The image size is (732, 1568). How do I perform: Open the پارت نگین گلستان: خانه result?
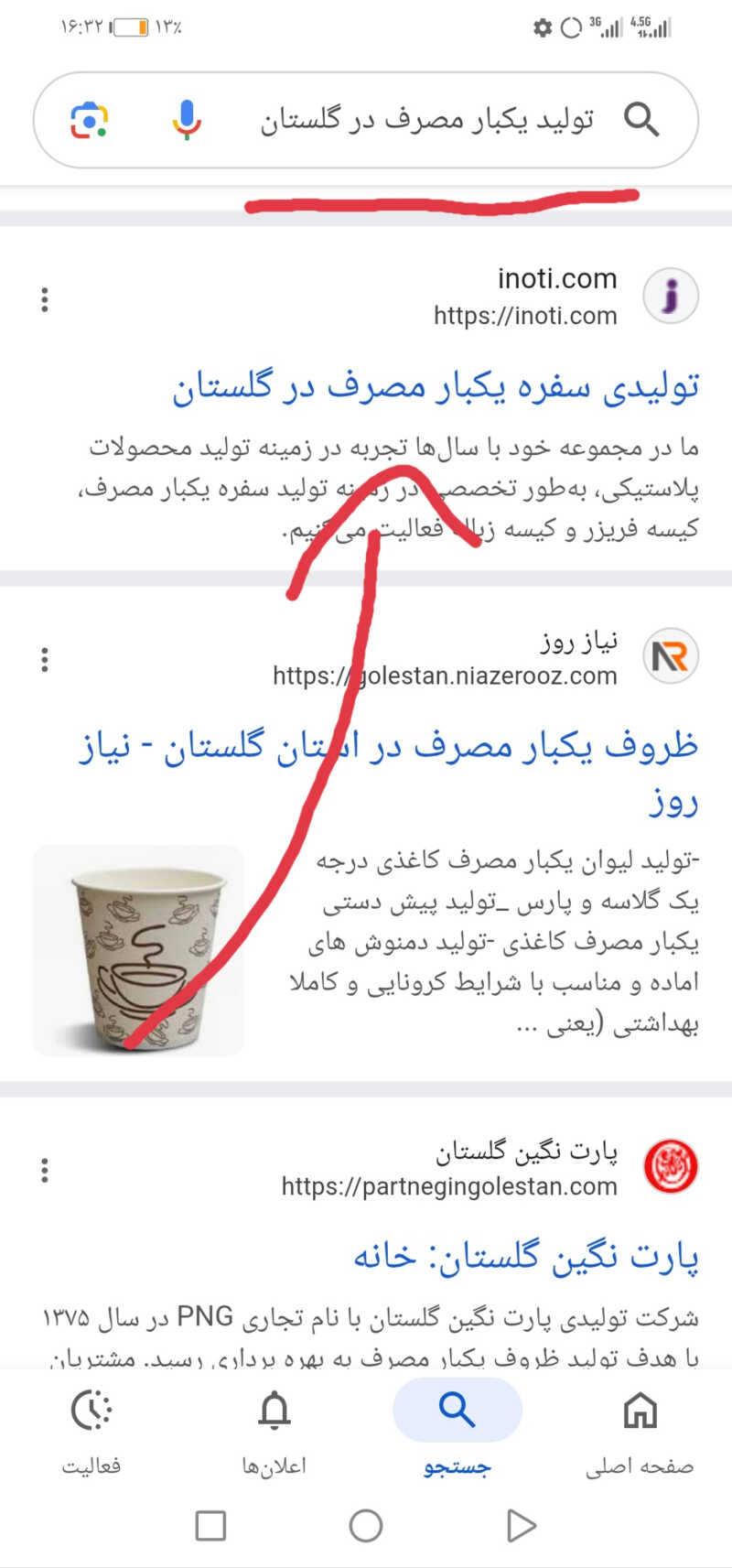click(x=525, y=1257)
